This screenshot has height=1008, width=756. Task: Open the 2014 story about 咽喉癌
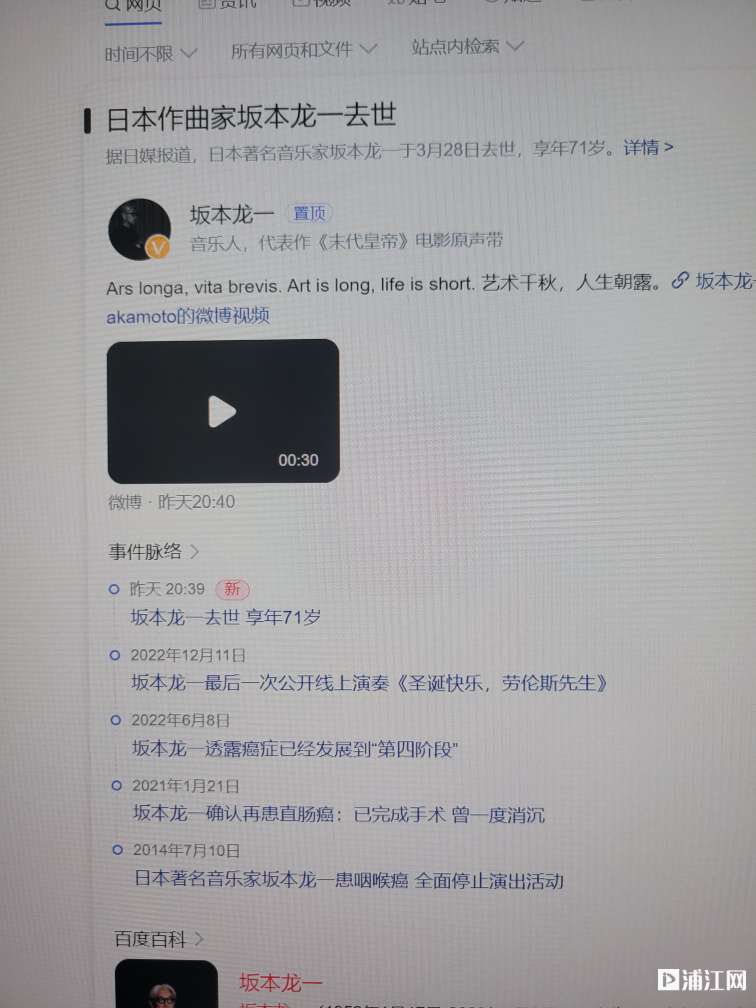point(348,881)
